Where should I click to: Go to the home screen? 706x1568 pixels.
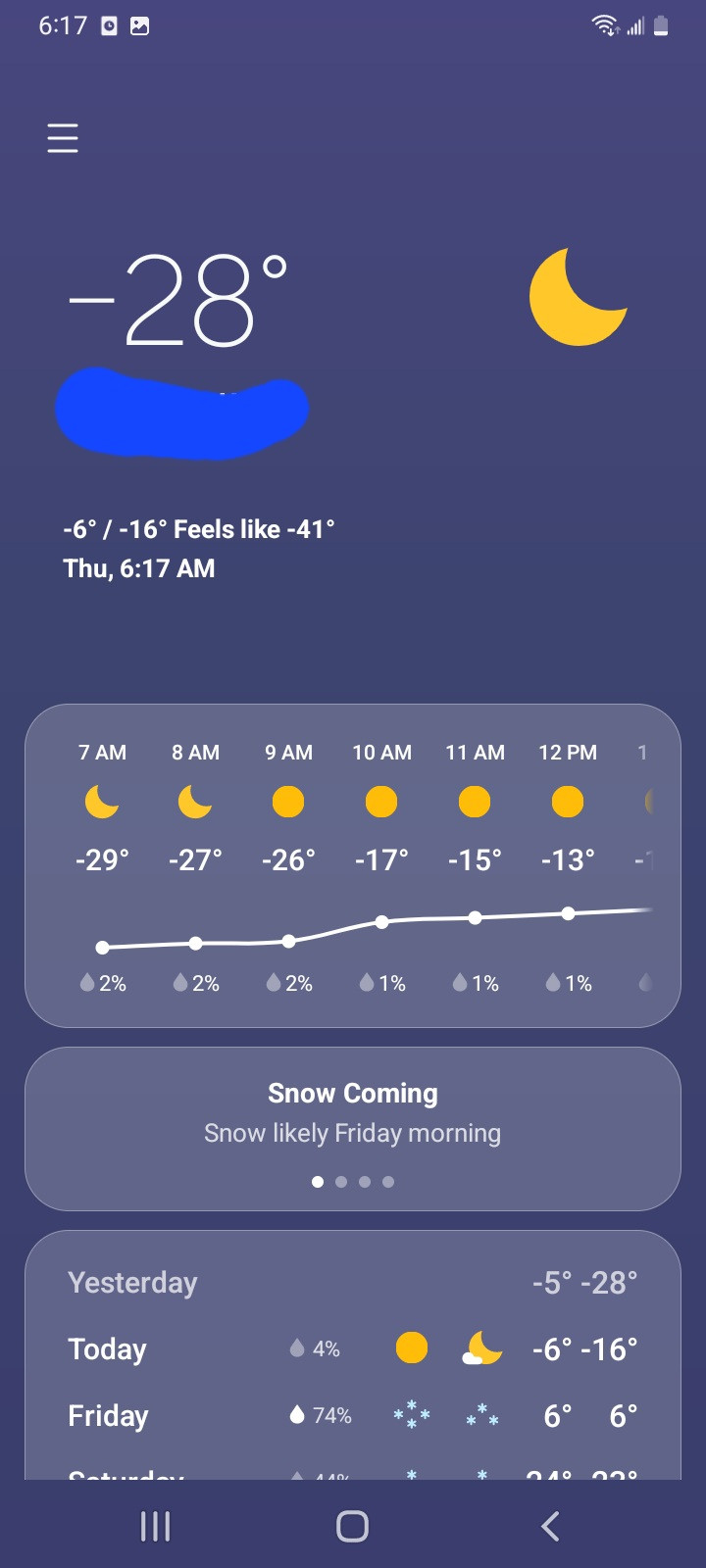click(352, 1526)
